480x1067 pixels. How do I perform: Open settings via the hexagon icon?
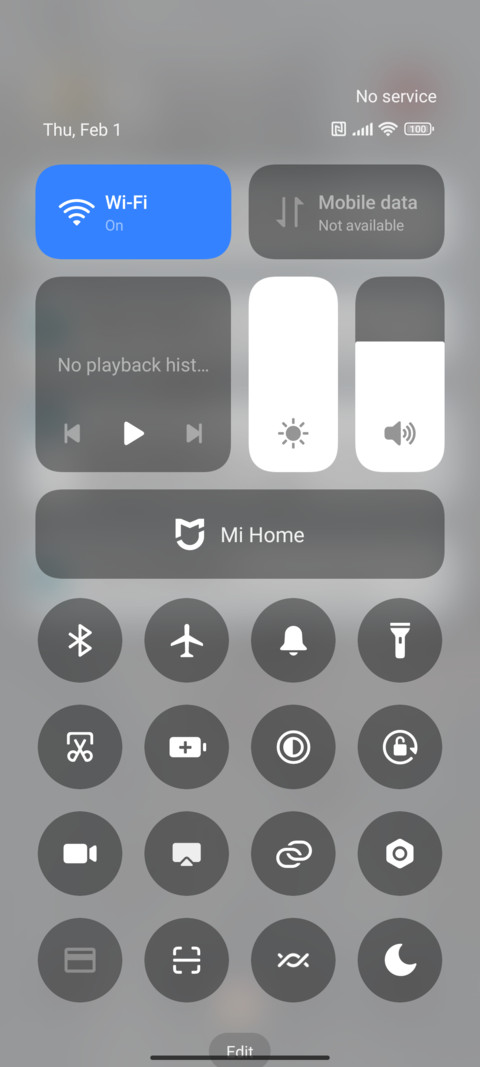(x=400, y=853)
